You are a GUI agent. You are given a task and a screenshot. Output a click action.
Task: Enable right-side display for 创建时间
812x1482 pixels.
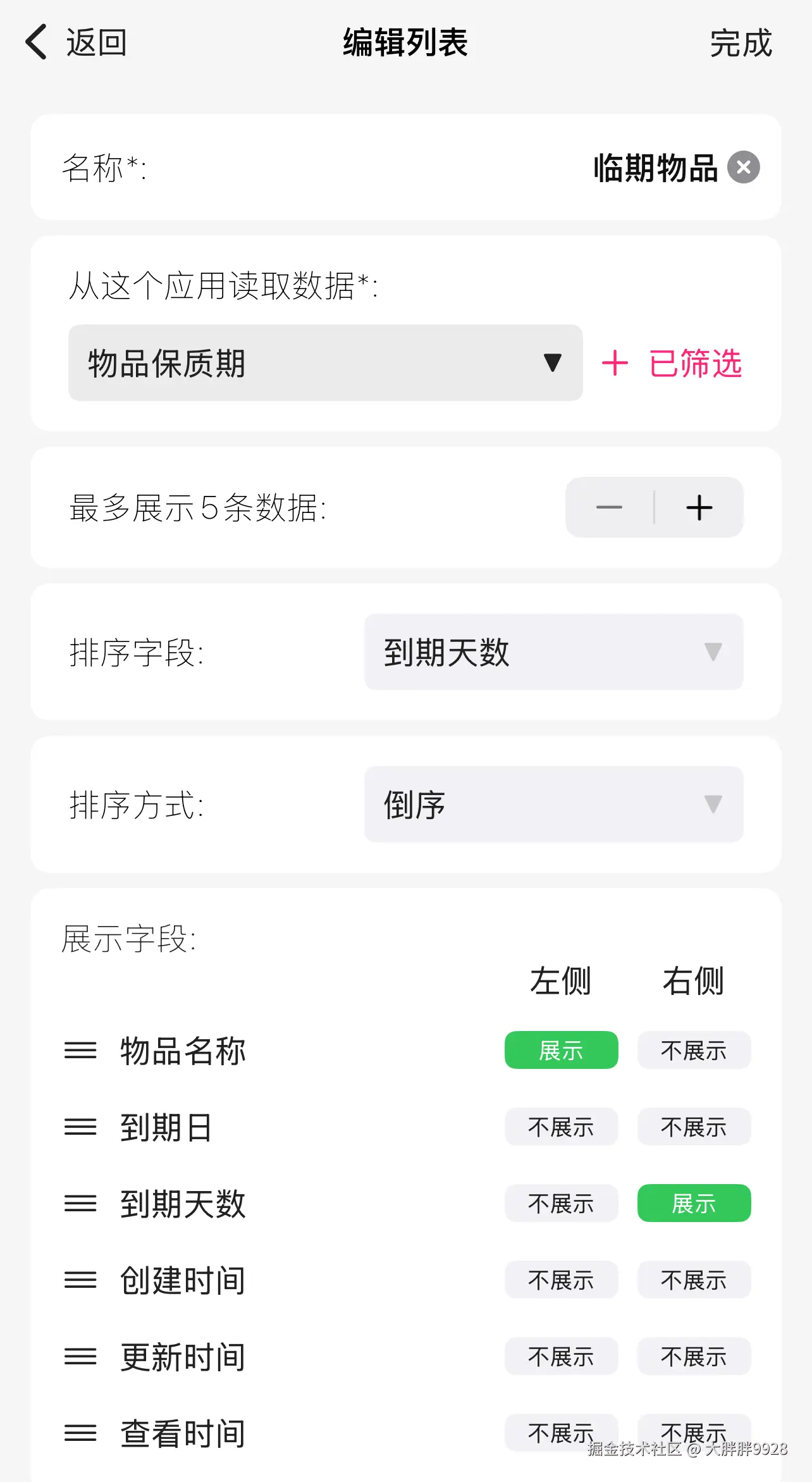[694, 1280]
